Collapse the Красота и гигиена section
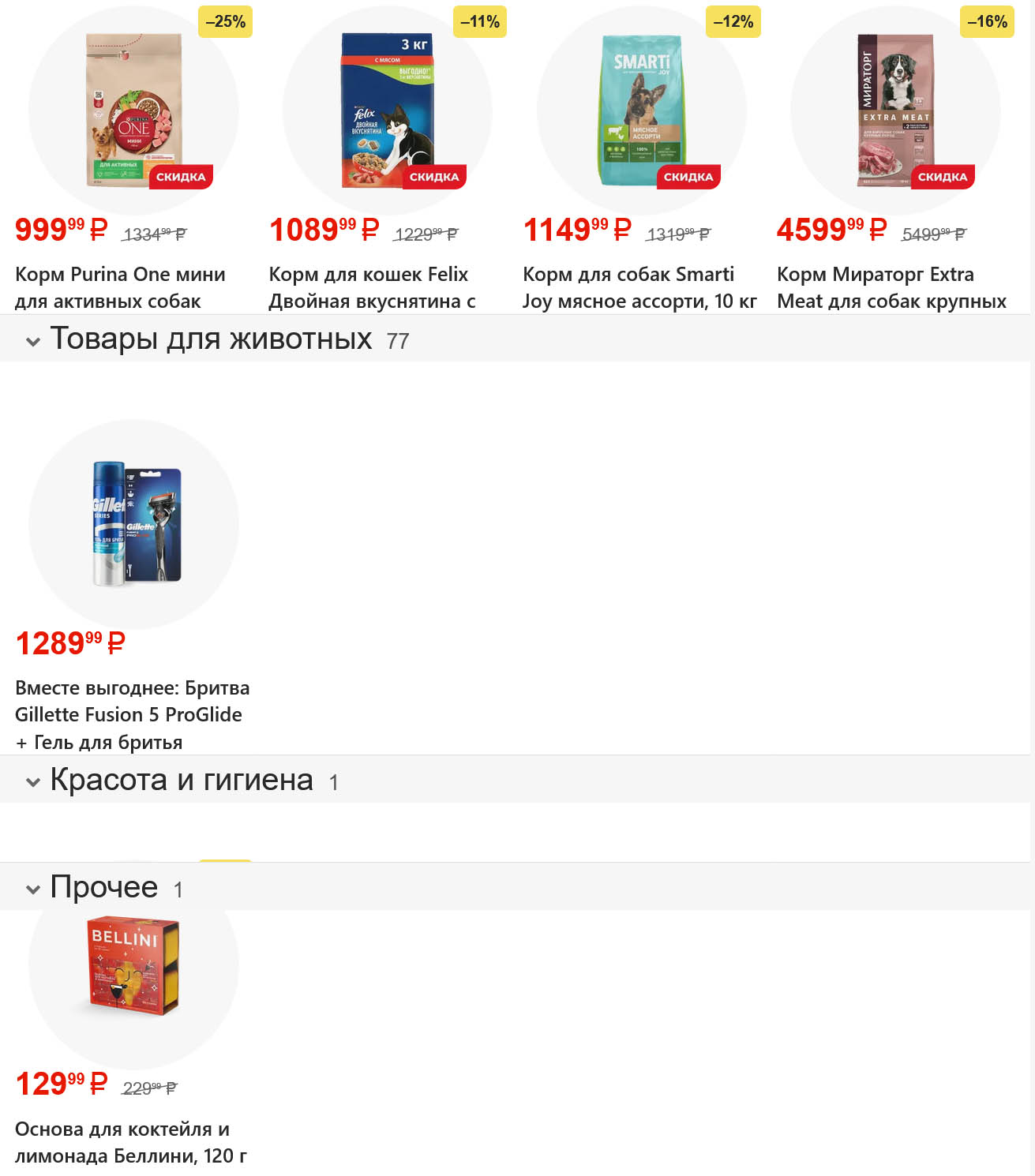 (x=33, y=781)
